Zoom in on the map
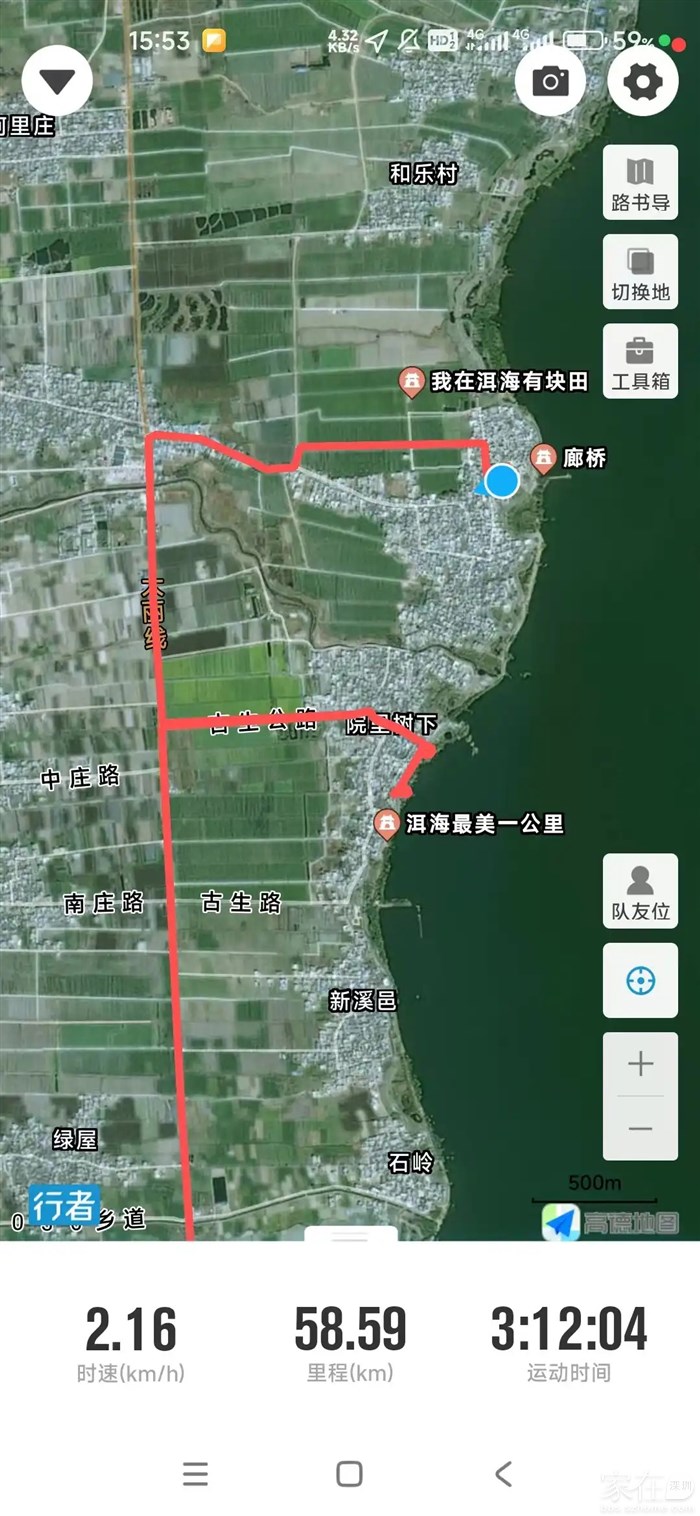This screenshot has width=700, height=1516. click(640, 1064)
